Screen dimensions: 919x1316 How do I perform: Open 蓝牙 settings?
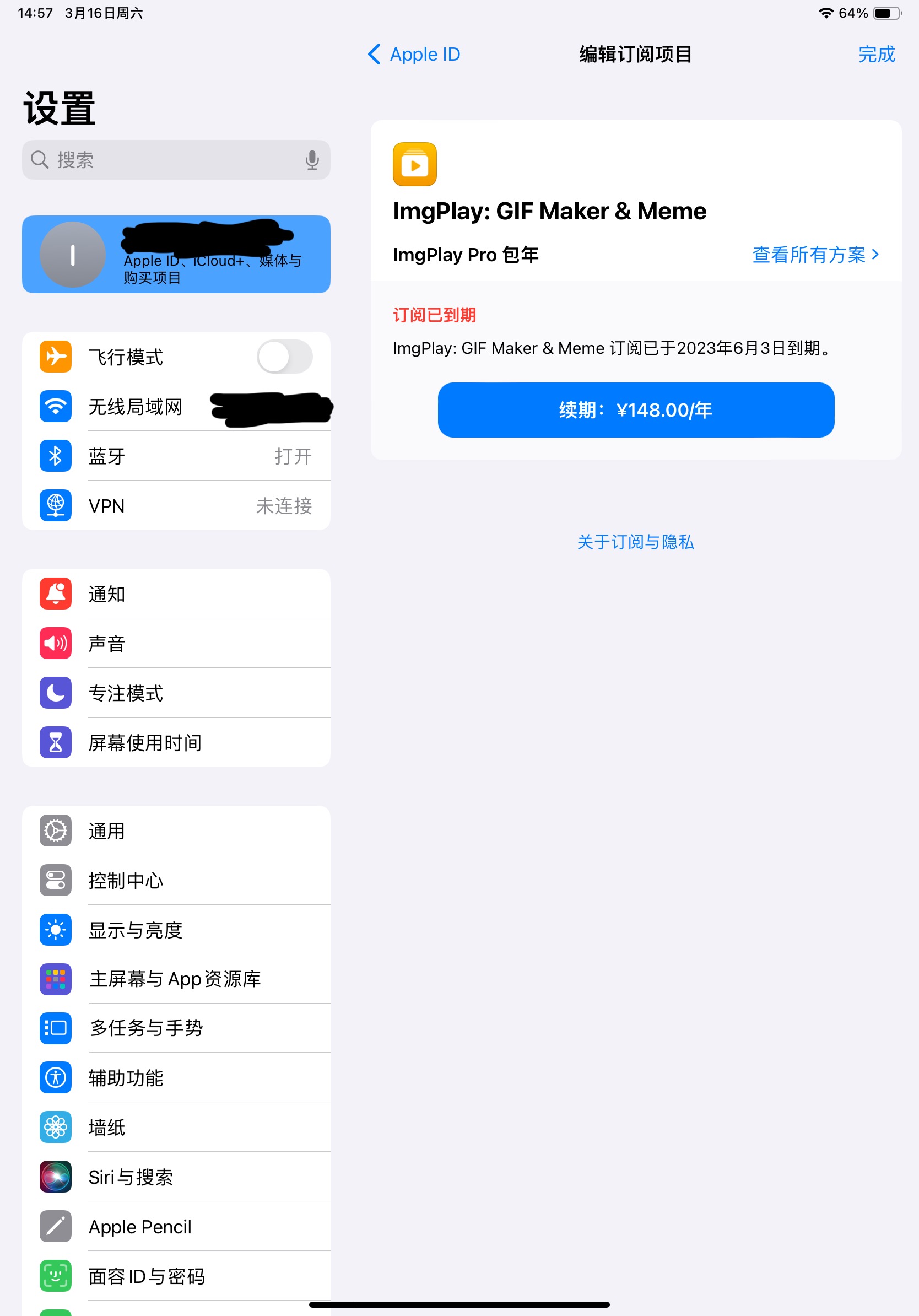pyautogui.click(x=176, y=456)
